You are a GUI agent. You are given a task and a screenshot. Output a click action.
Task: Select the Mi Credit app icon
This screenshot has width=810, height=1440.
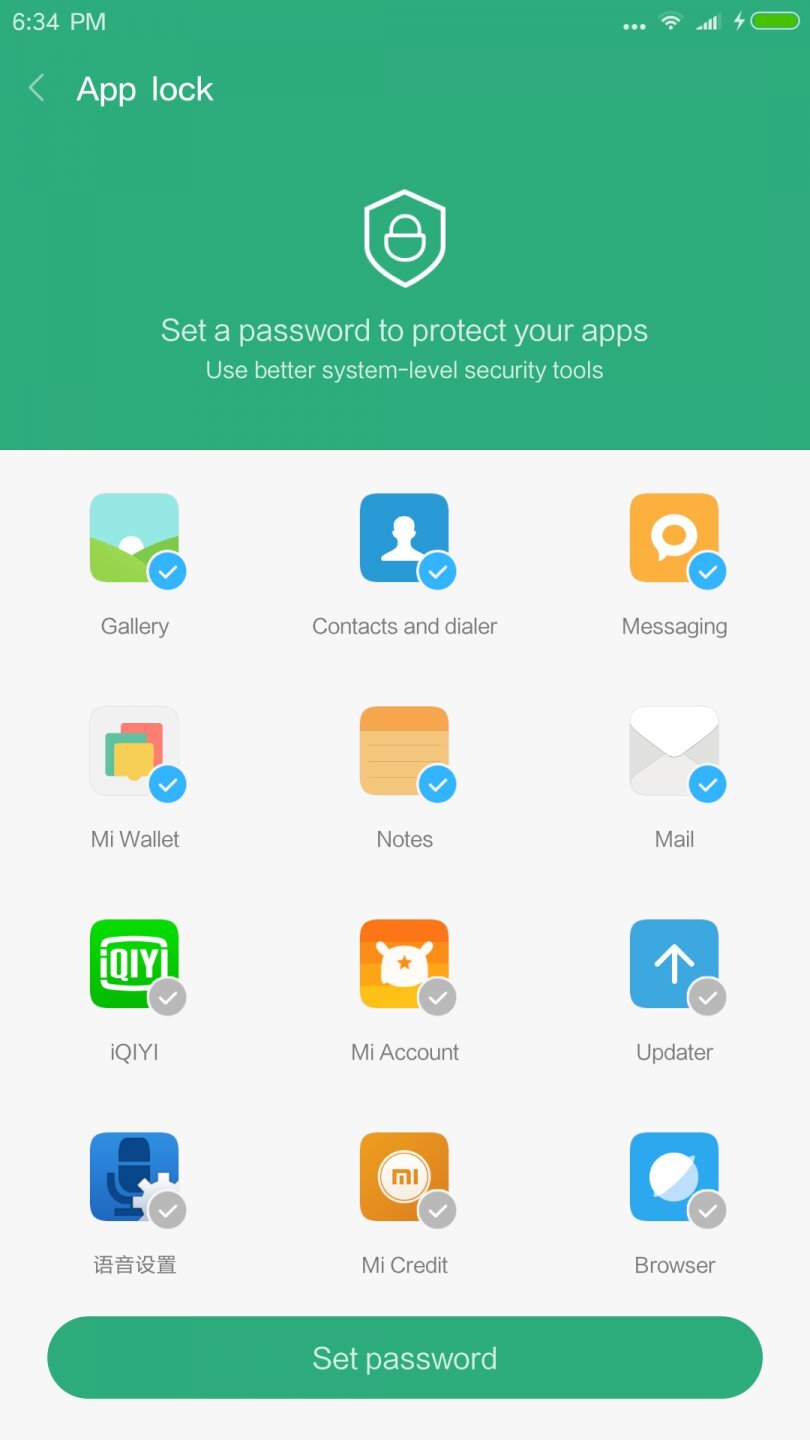click(404, 1177)
